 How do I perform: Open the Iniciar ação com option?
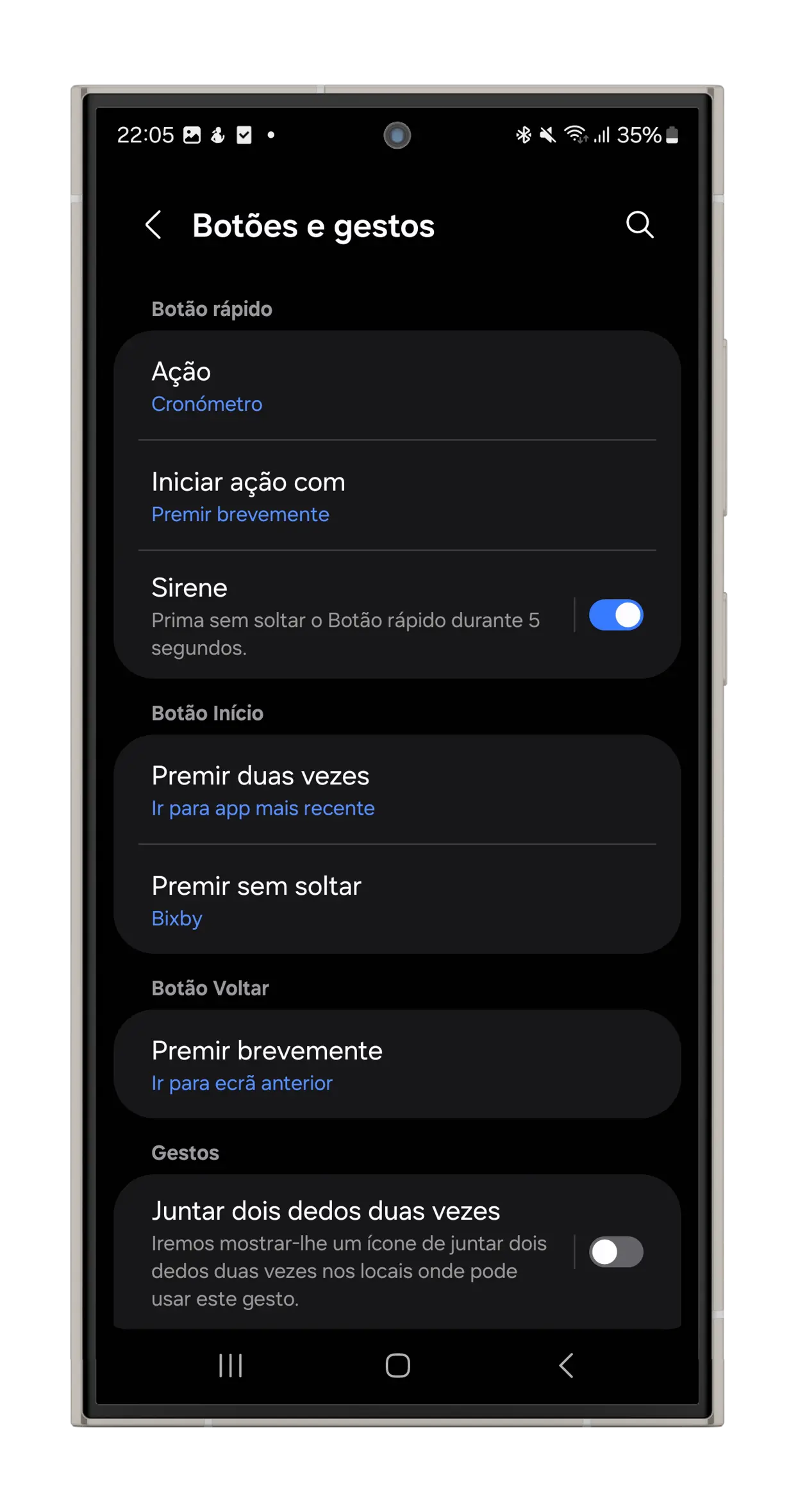click(396, 496)
